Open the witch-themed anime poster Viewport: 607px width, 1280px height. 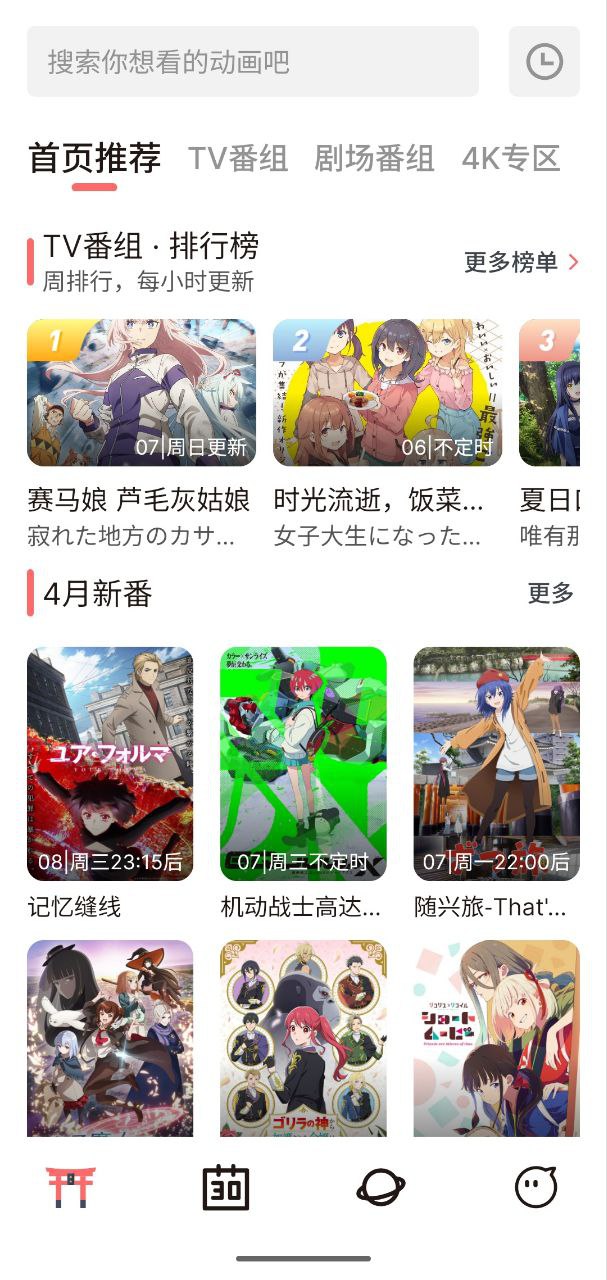[110, 1037]
